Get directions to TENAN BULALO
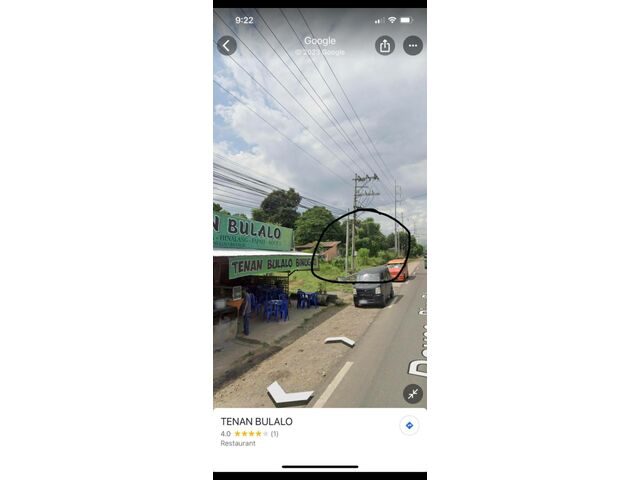This screenshot has width=640, height=480. (x=409, y=425)
